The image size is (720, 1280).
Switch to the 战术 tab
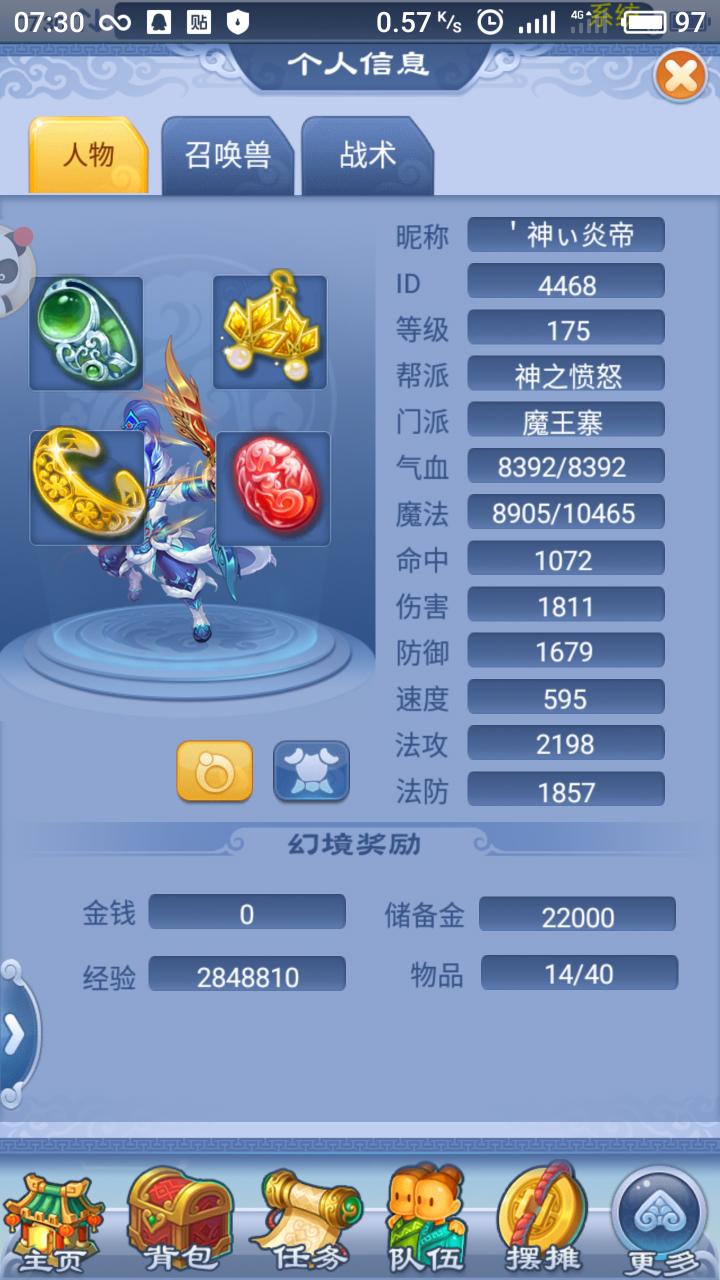(x=367, y=156)
